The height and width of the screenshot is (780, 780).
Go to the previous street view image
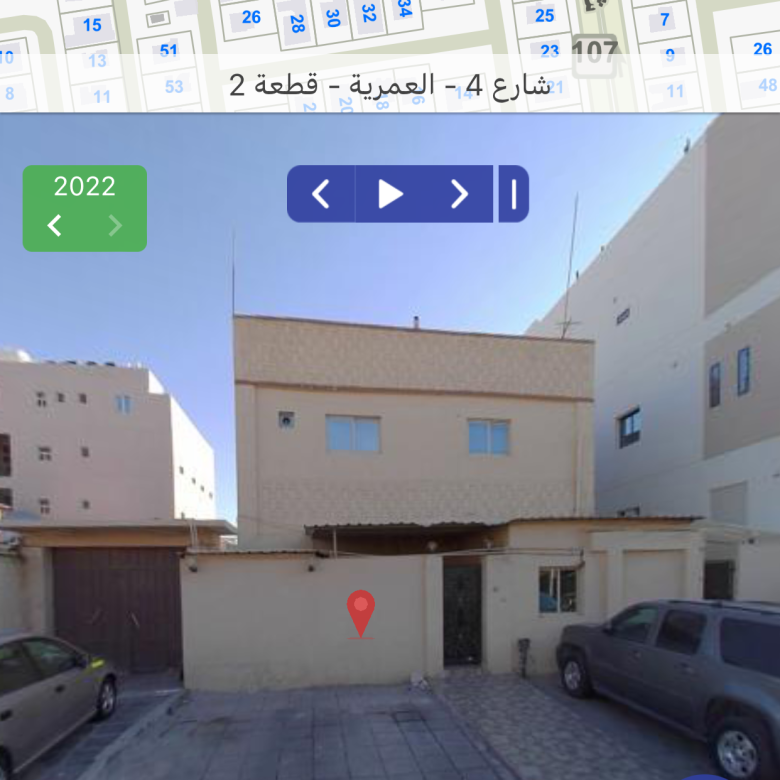[x=320, y=194]
